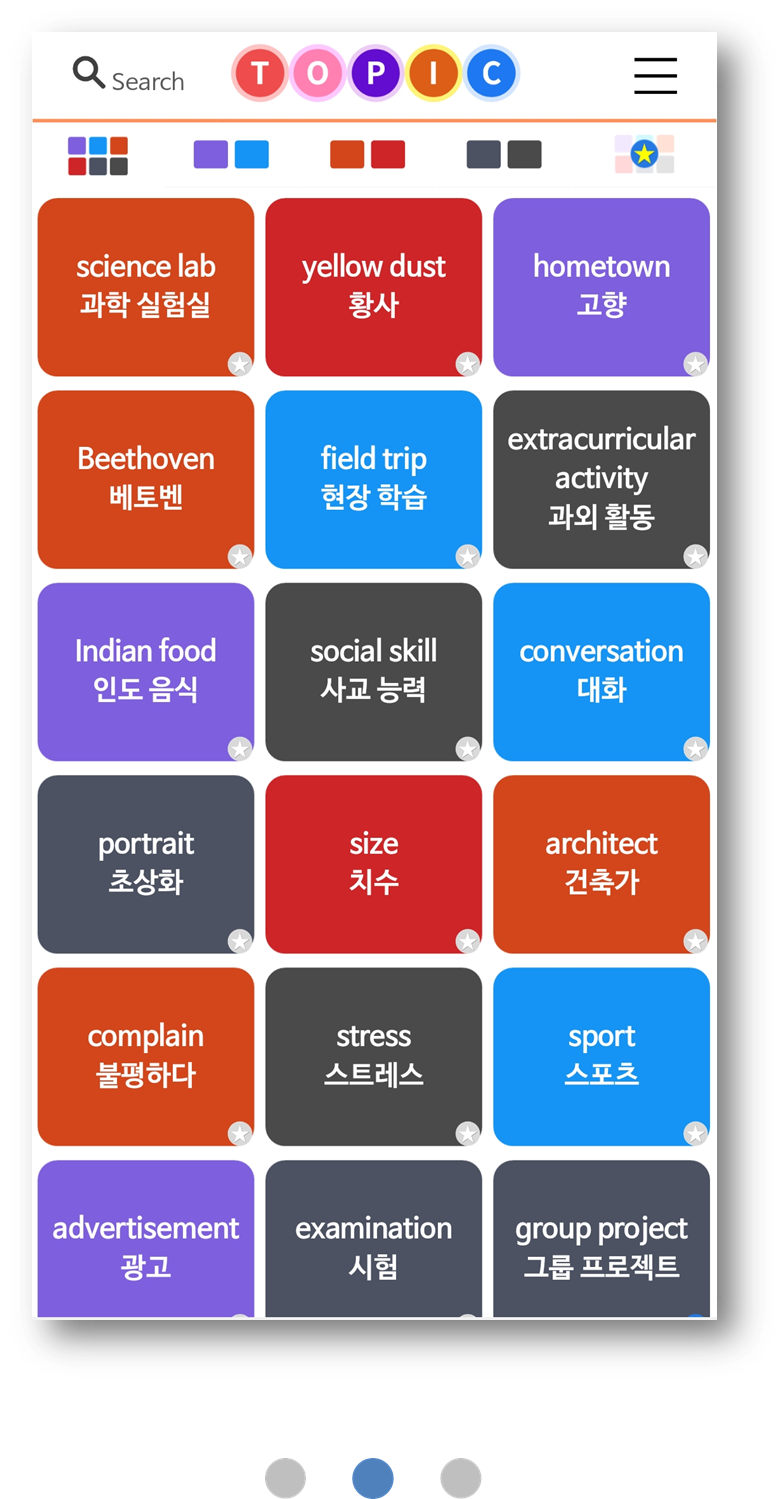Select the field trip card
The height and width of the screenshot is (1499, 782).
click(x=373, y=479)
